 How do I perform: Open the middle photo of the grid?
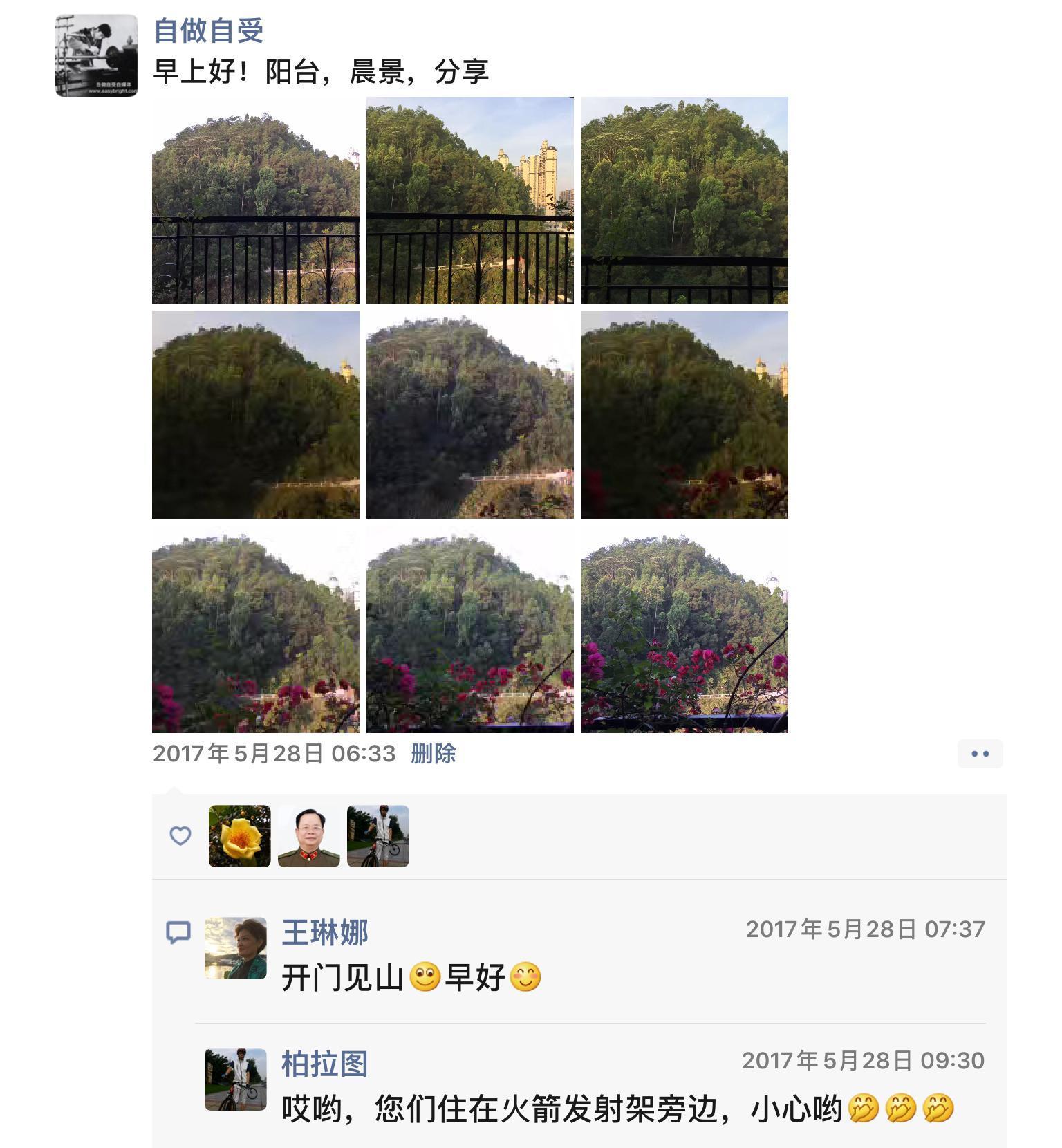pos(469,414)
